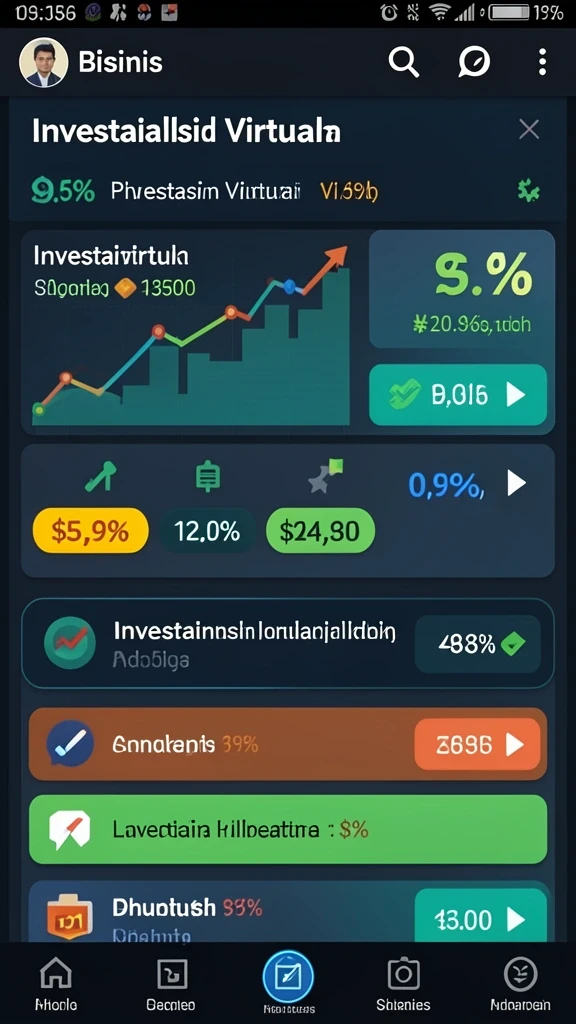576x1024 pixels.
Task: Select the green $24,80 chip
Action: click(x=320, y=531)
